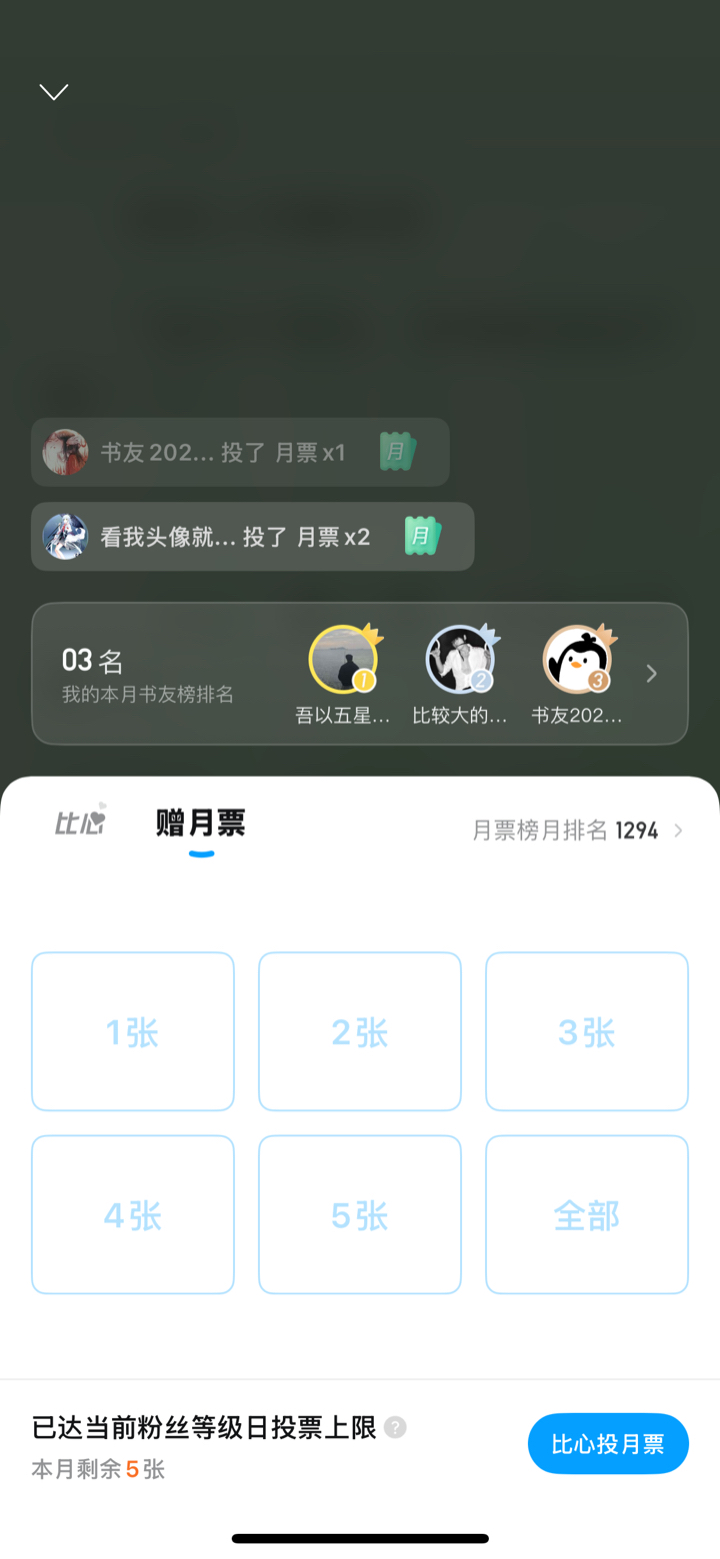View third-ranked penguin avatar 书友202…
Image resolution: width=720 pixels, height=1559 pixels.
pyautogui.click(x=577, y=660)
